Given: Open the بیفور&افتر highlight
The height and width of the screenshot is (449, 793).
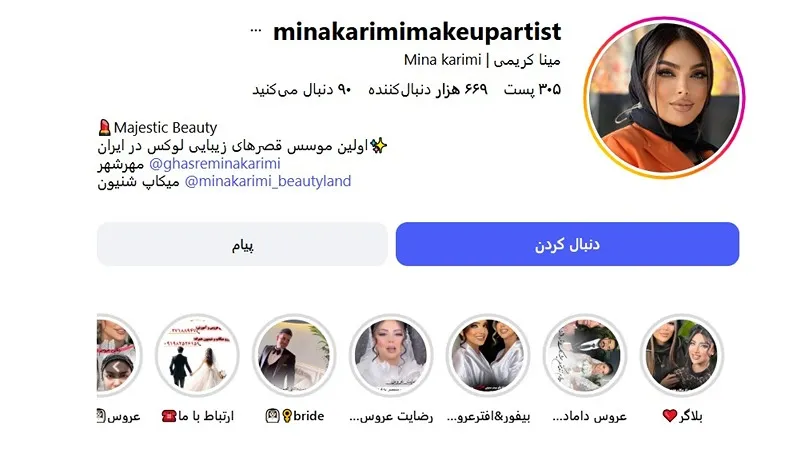Looking at the screenshot, I should click(x=489, y=357).
